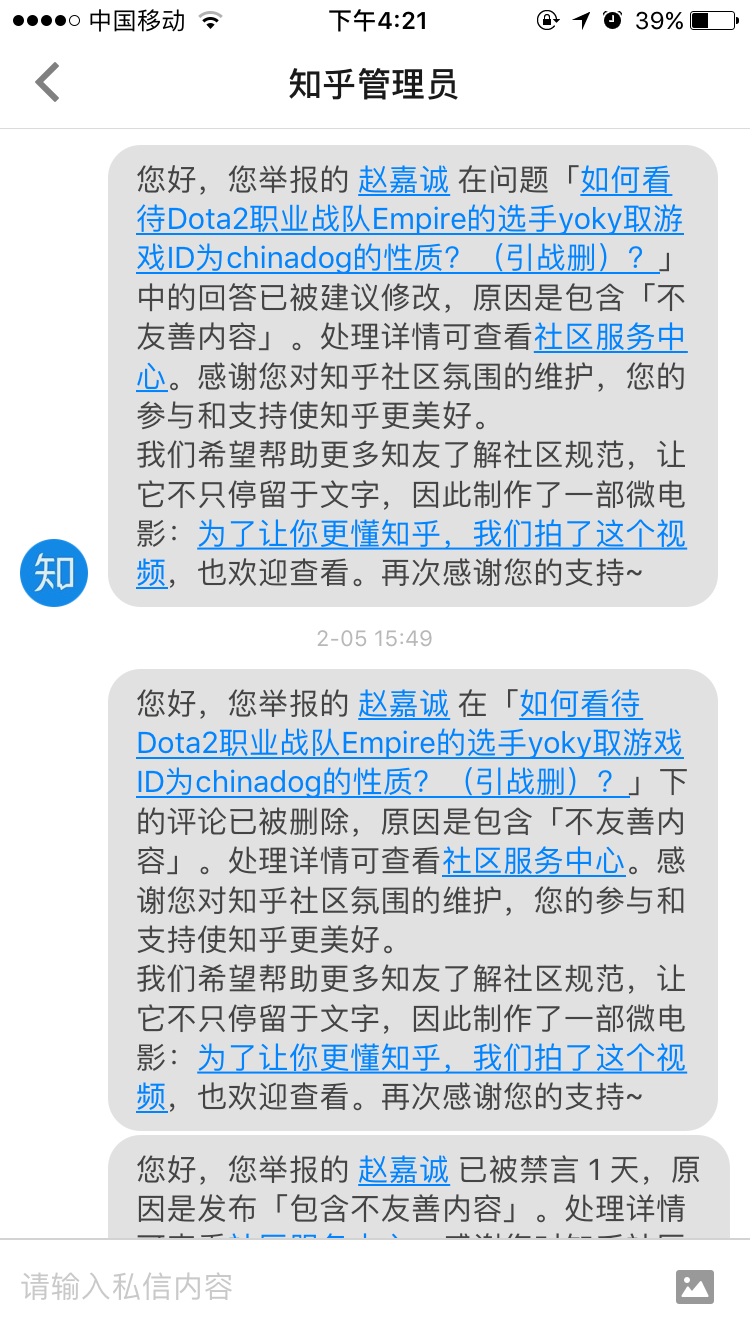The height and width of the screenshot is (1334, 750).
Task: Open the Zhihu admin avatar icon
Action: pyautogui.click(x=53, y=573)
